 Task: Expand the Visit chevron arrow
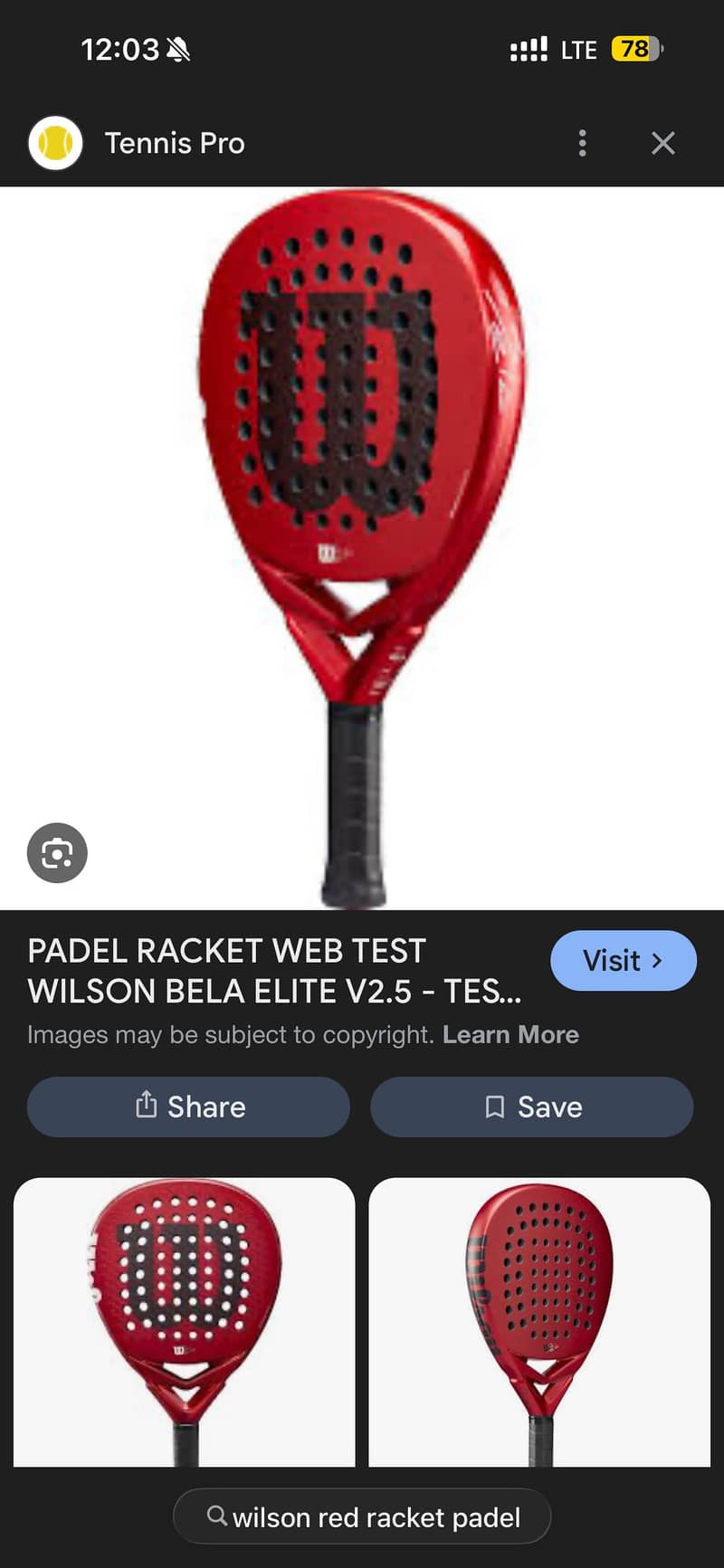coord(656,961)
